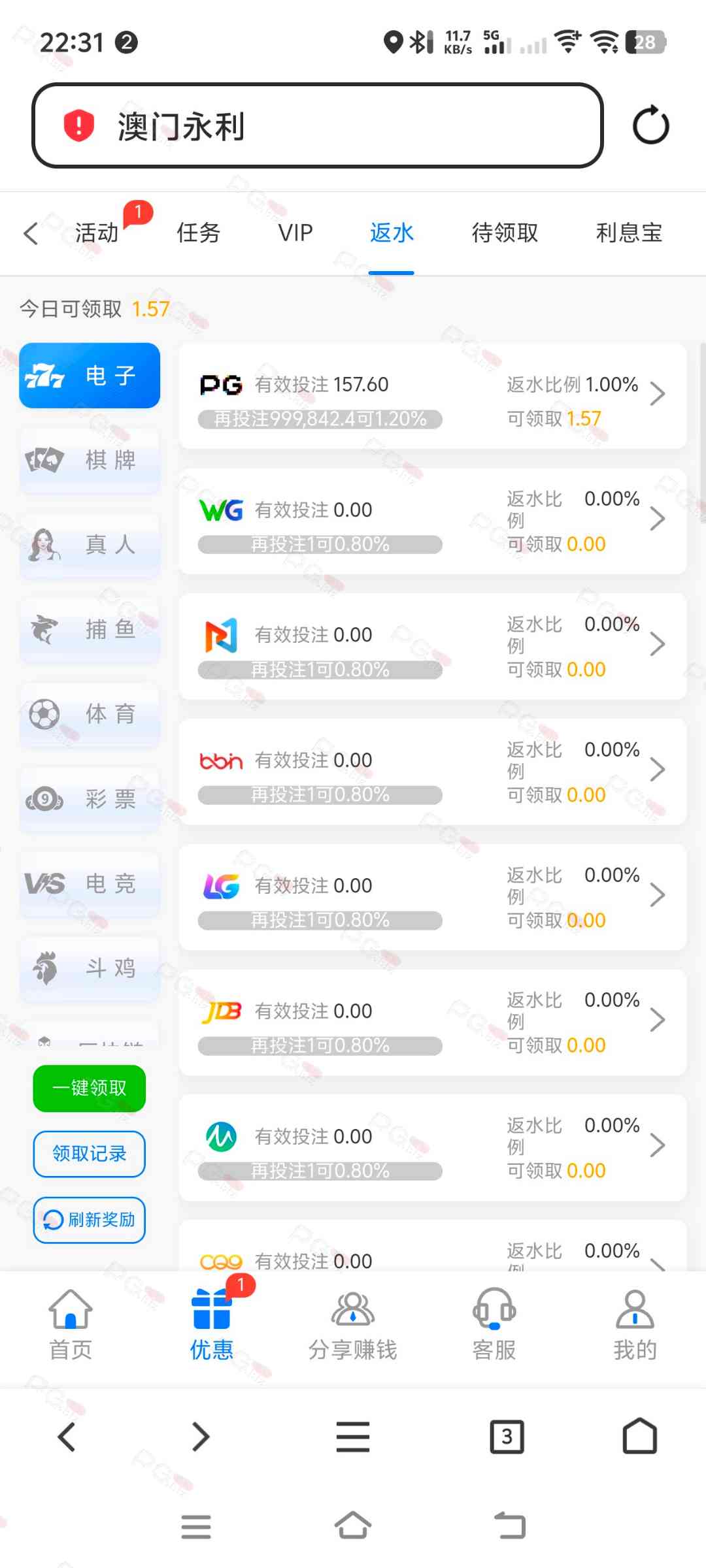Tap the 澳门永利 address bar
The image size is (706, 1568).
[x=317, y=125]
